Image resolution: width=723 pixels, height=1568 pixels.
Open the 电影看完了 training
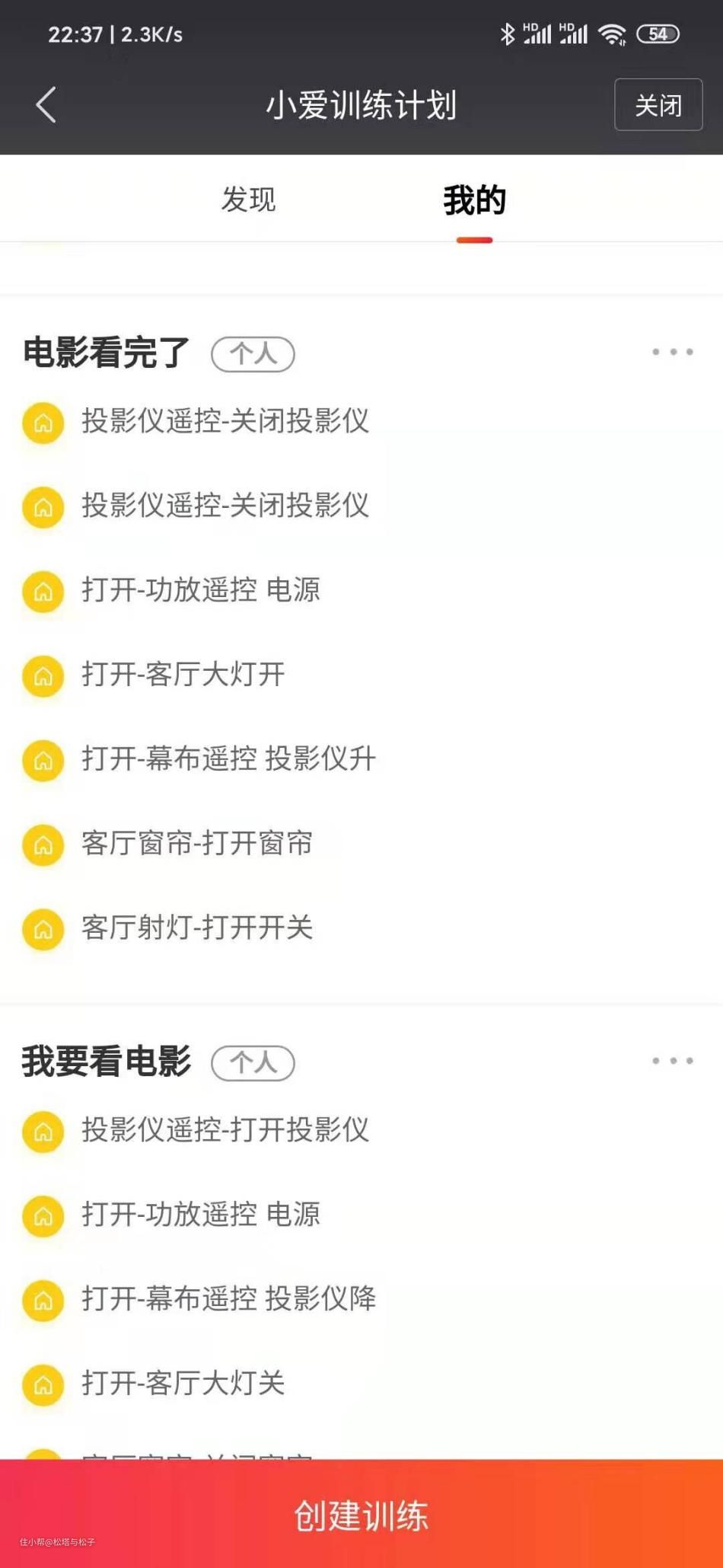pos(107,353)
